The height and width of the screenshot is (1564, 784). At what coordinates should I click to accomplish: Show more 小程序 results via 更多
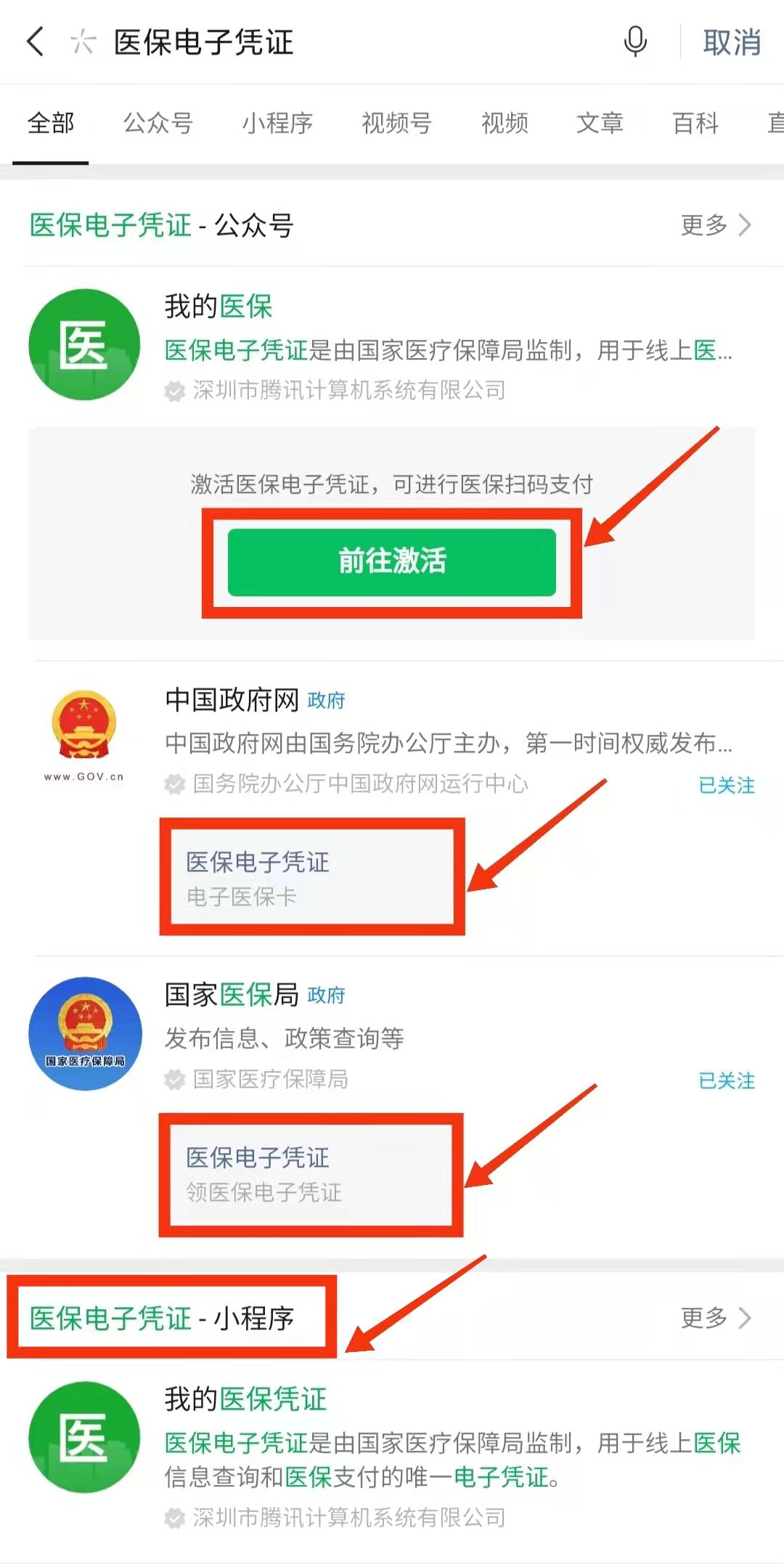pos(715,1317)
